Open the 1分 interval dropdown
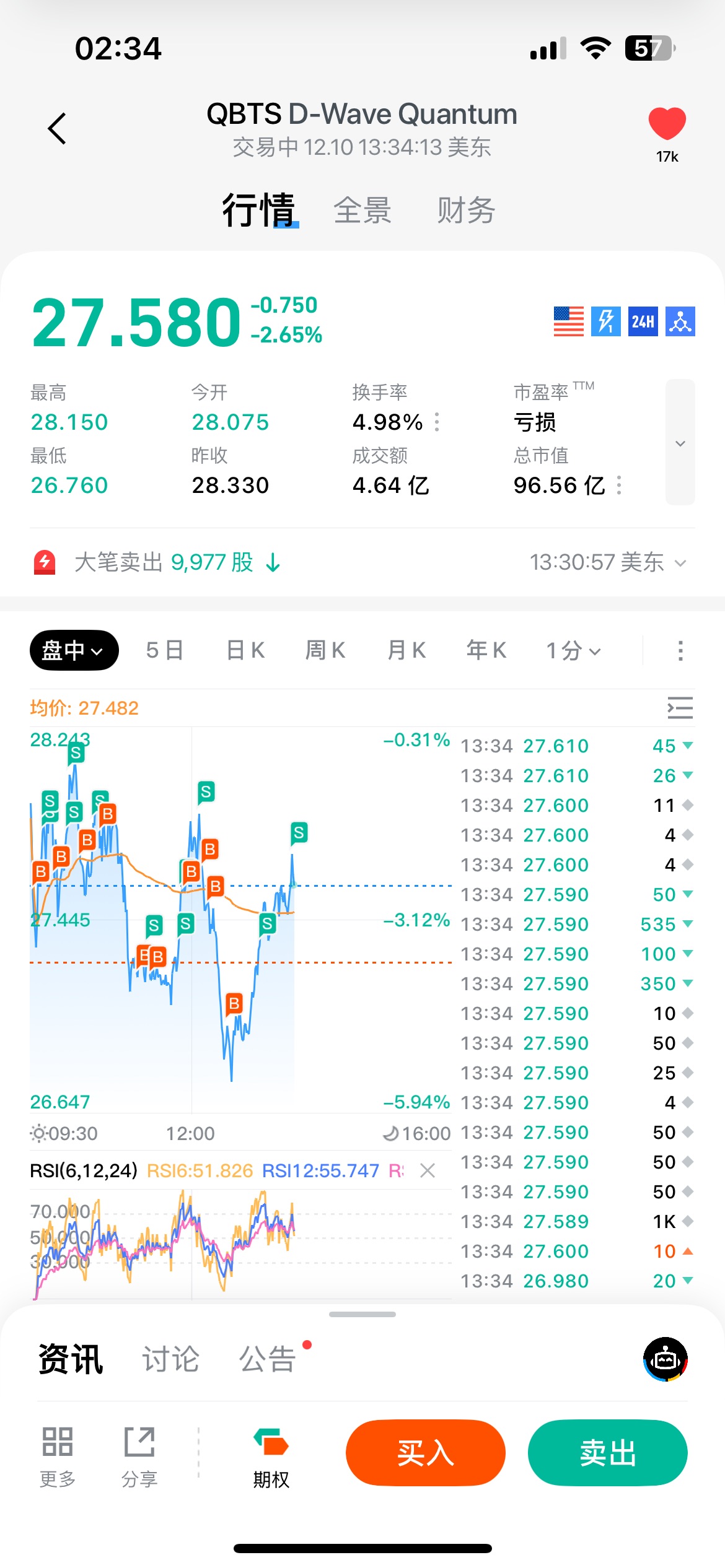Viewport: 725px width, 1568px height. click(x=573, y=650)
